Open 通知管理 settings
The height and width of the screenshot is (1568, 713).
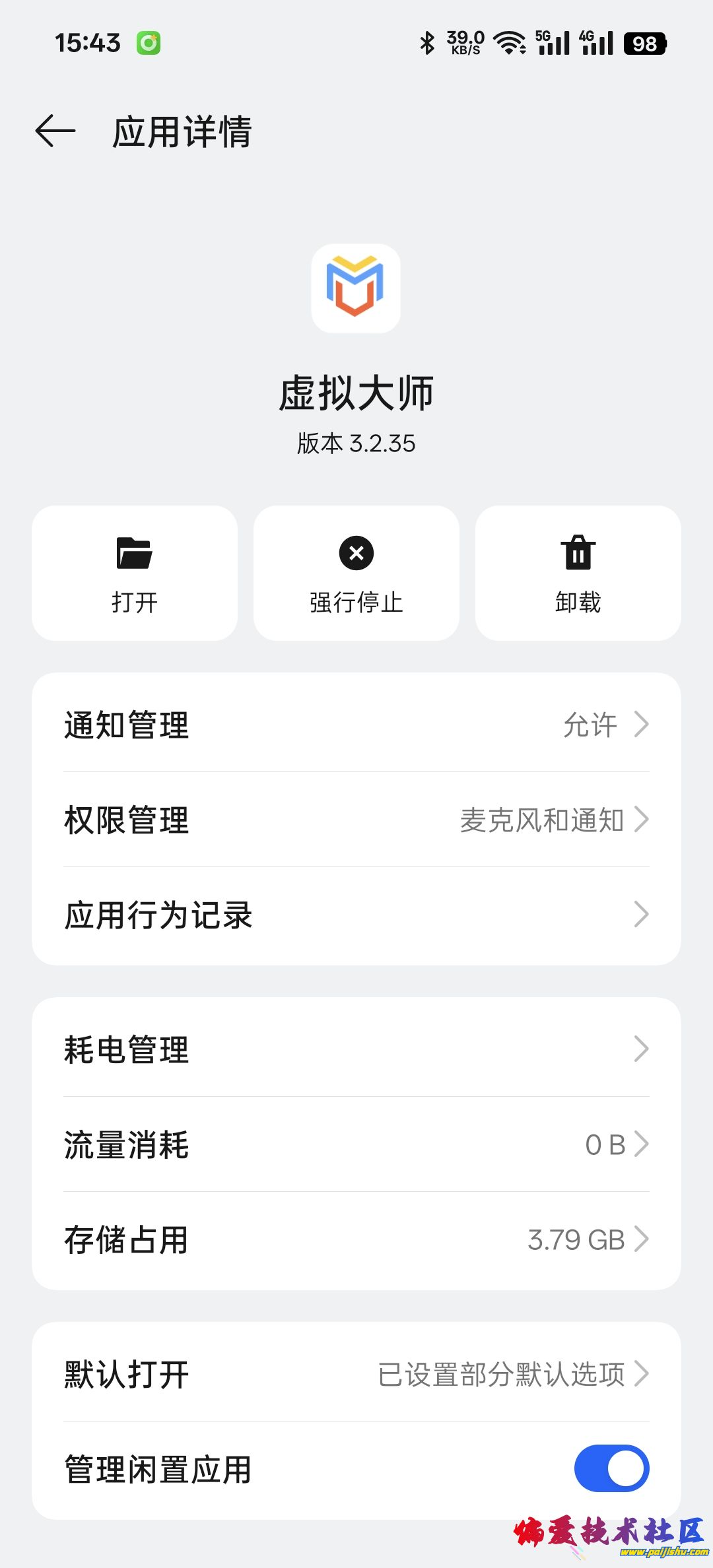tap(356, 724)
